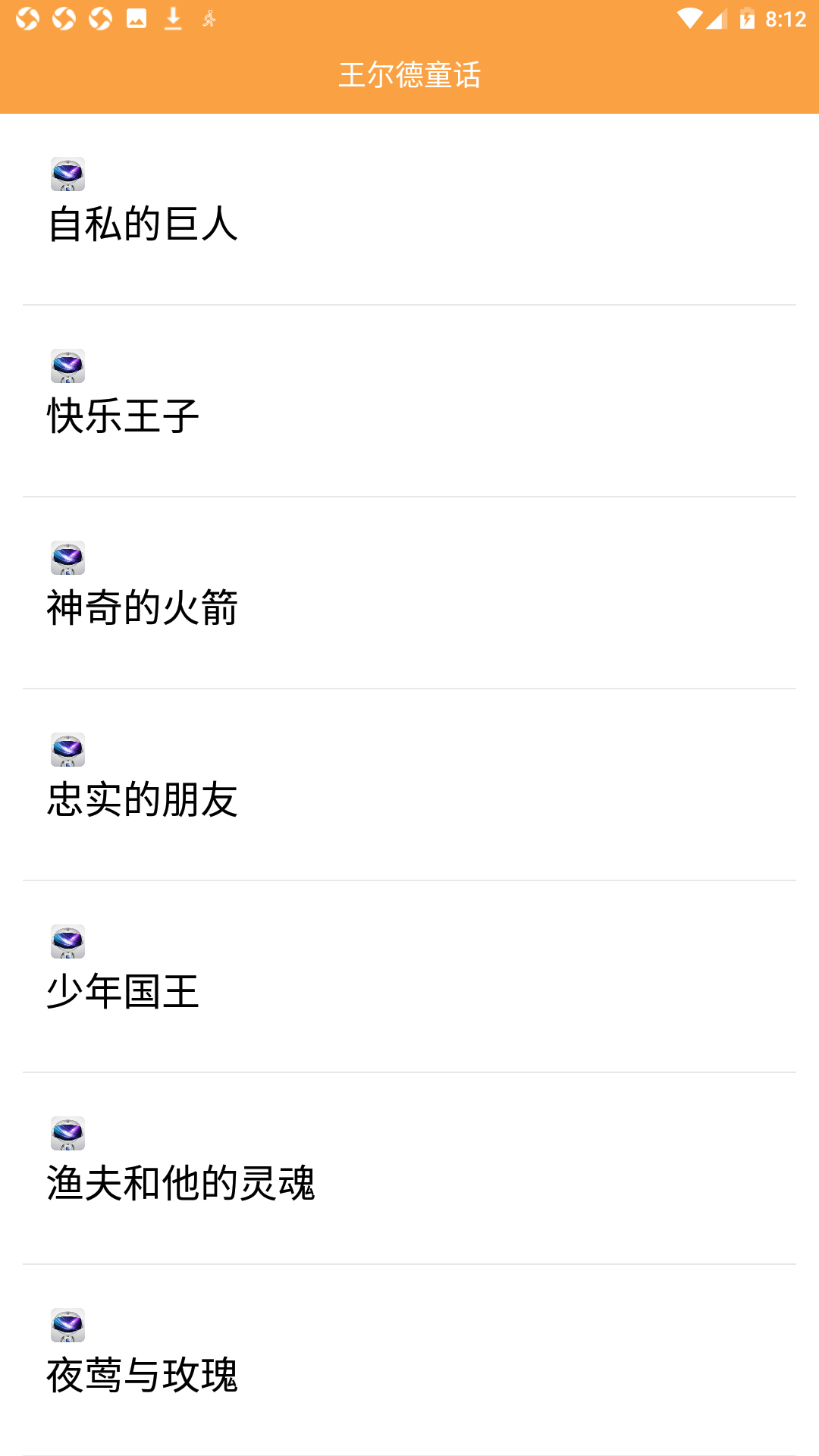819x1456 pixels.
Task: Click the icon beside 神奇的火箭
Action: point(67,559)
